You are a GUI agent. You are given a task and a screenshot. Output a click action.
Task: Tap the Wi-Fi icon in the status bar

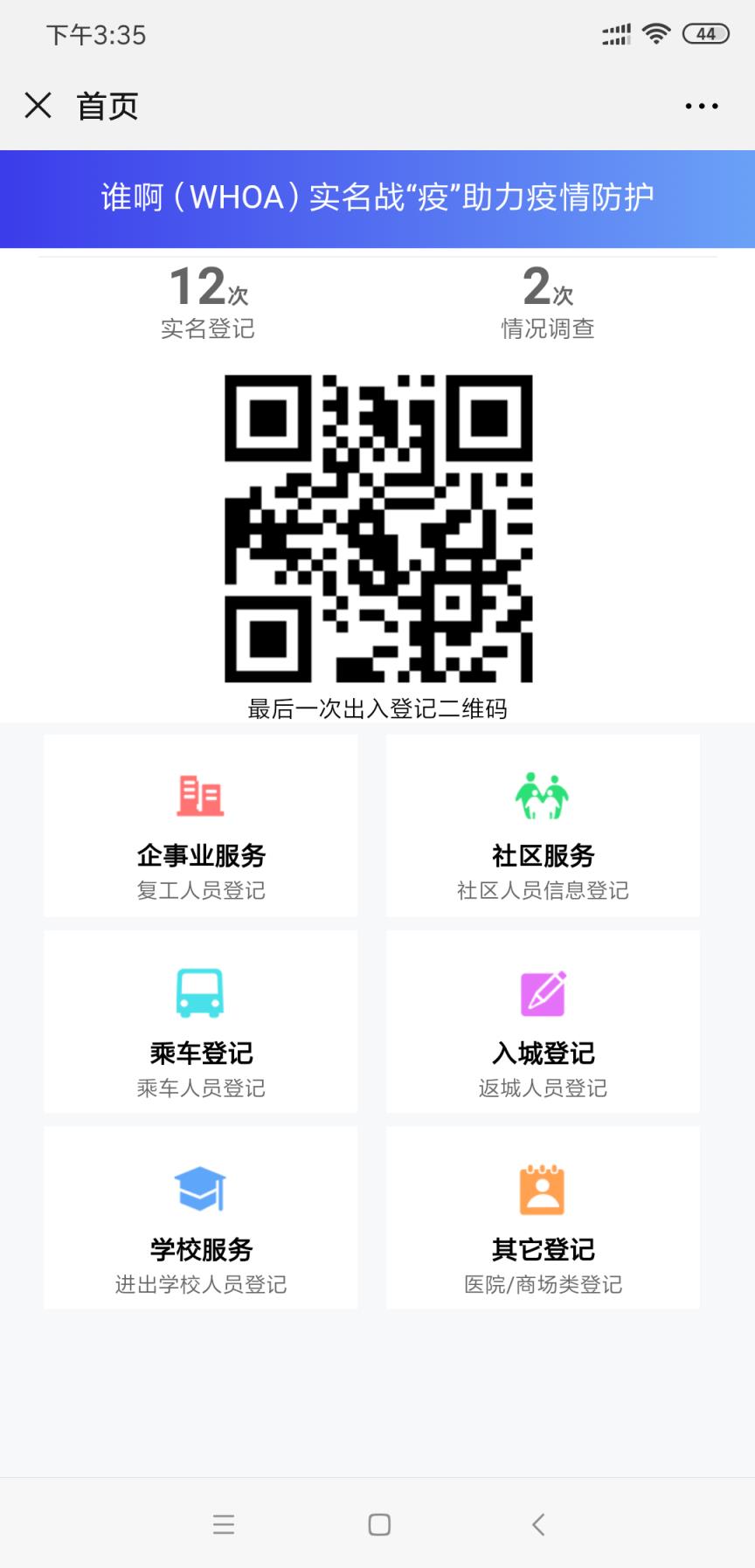click(x=655, y=33)
